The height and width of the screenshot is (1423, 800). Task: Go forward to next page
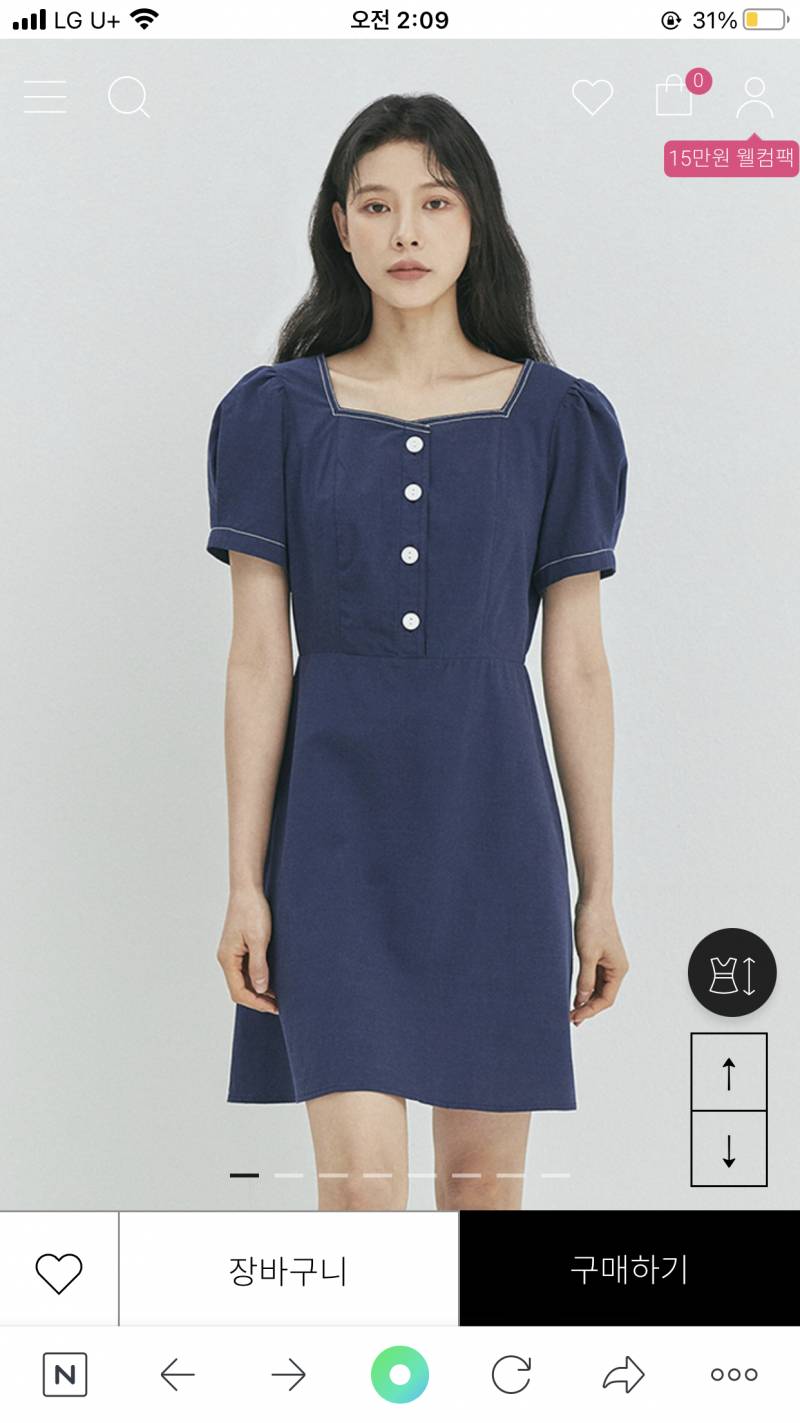click(x=288, y=1375)
